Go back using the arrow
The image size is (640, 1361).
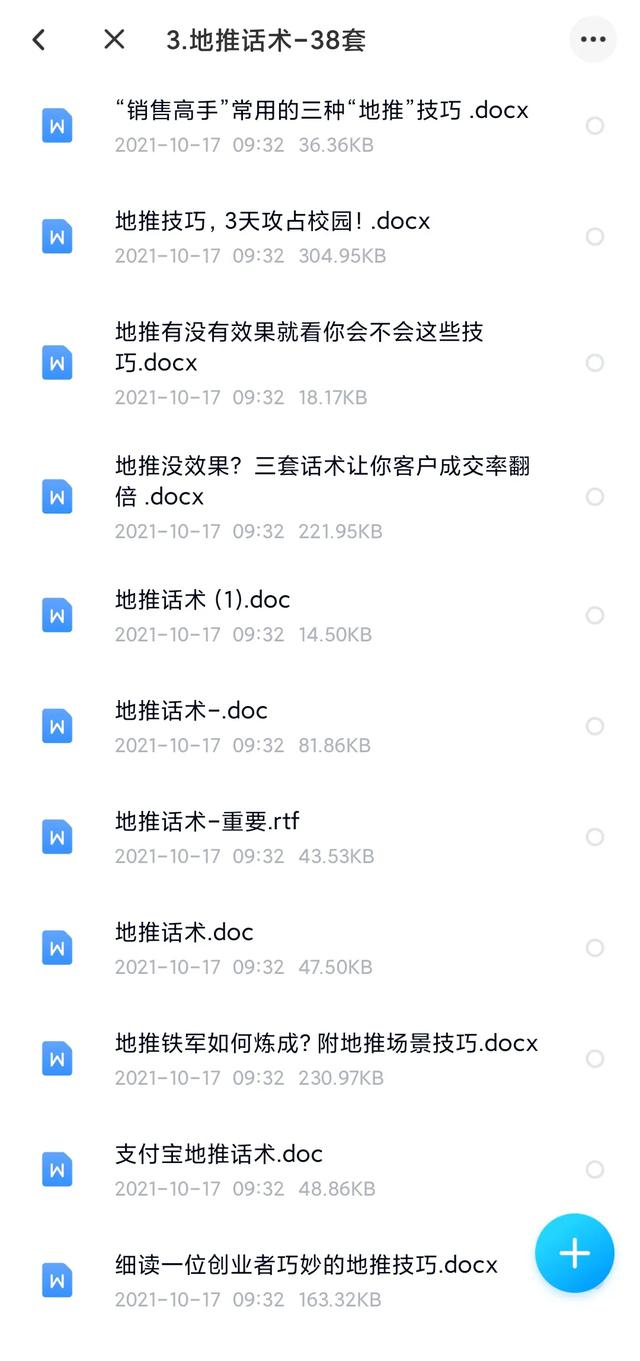click(39, 40)
